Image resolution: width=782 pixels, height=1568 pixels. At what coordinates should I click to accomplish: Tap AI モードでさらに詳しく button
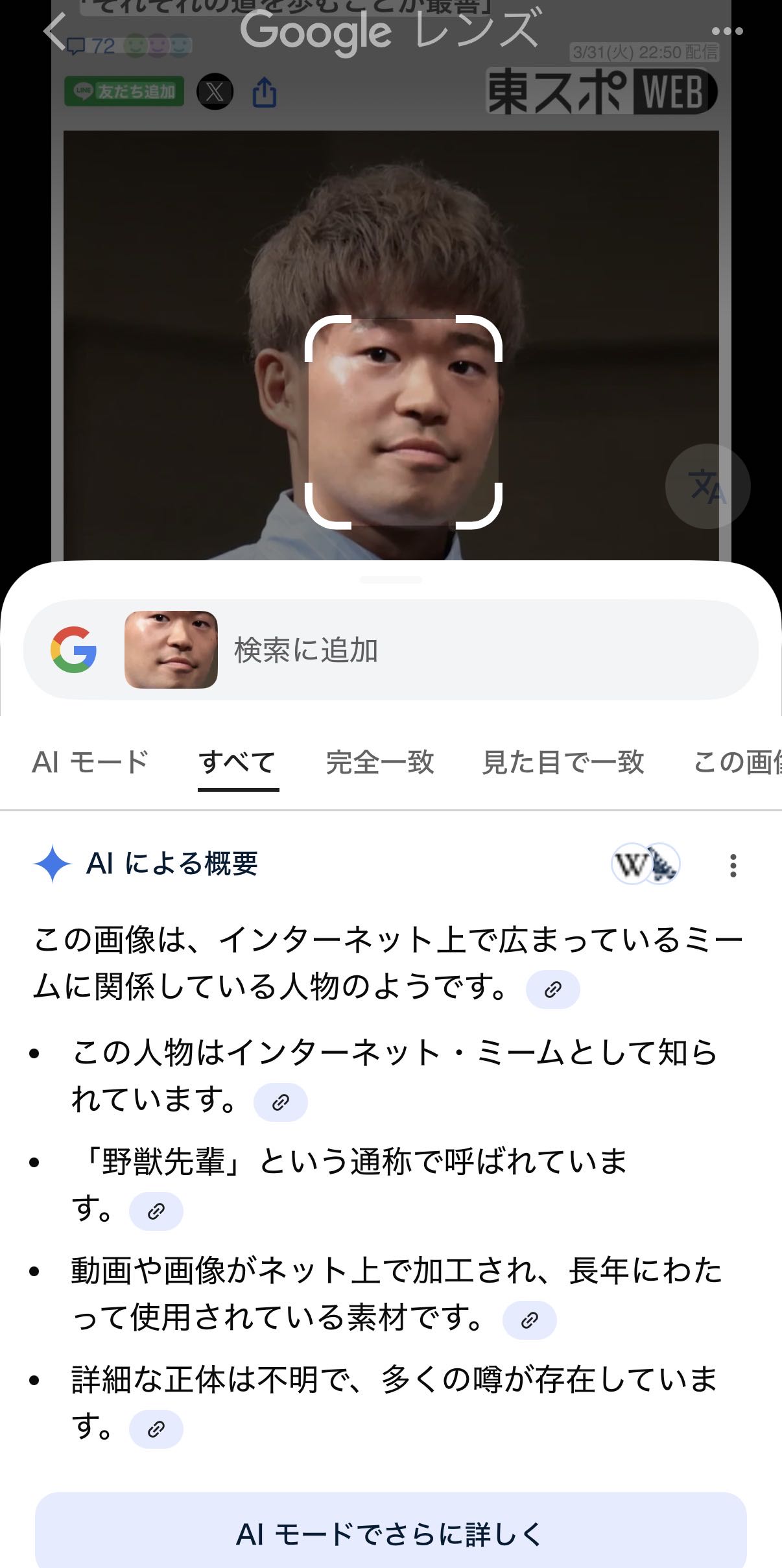(390, 1534)
